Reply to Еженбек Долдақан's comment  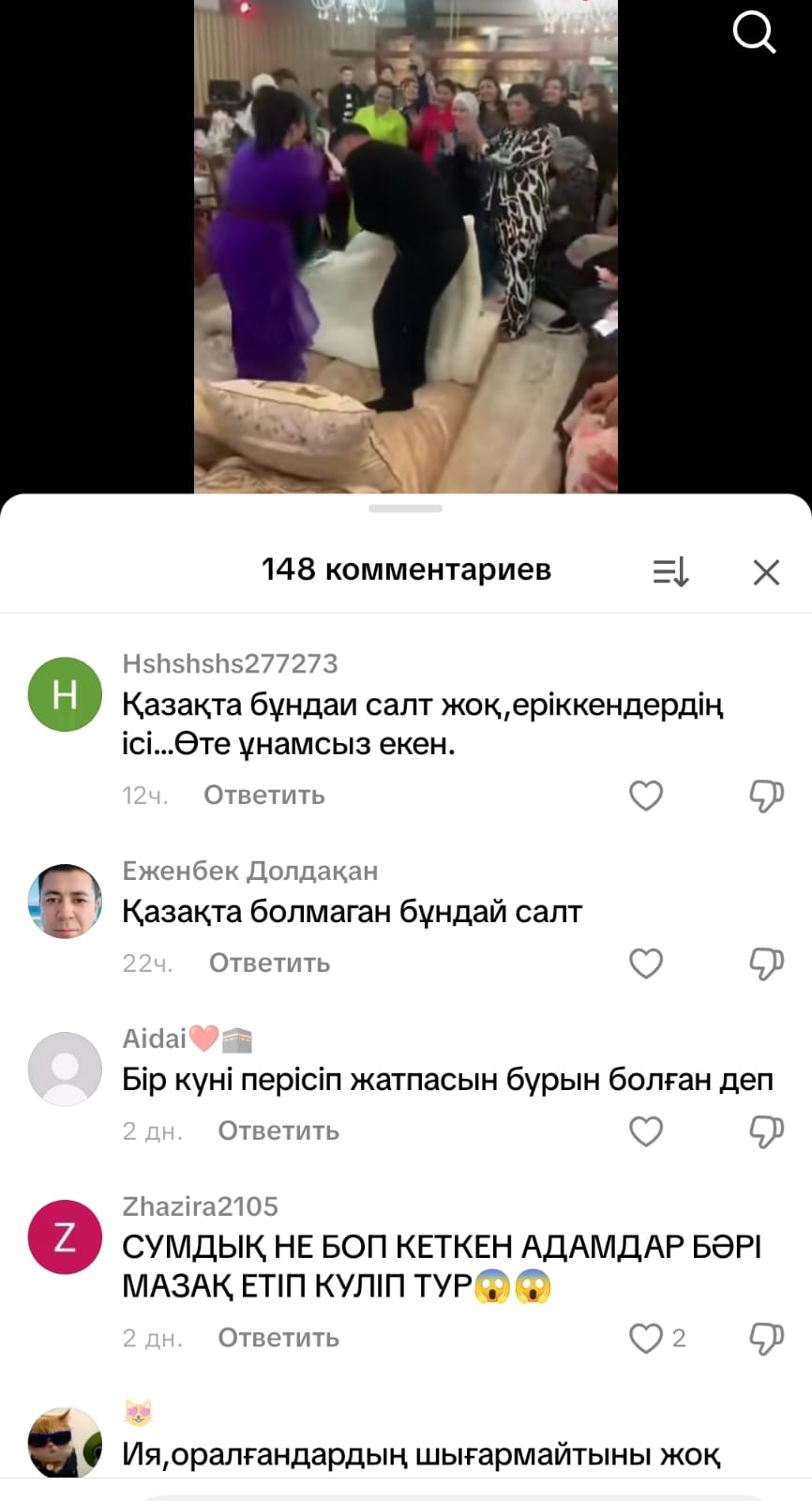point(269,963)
